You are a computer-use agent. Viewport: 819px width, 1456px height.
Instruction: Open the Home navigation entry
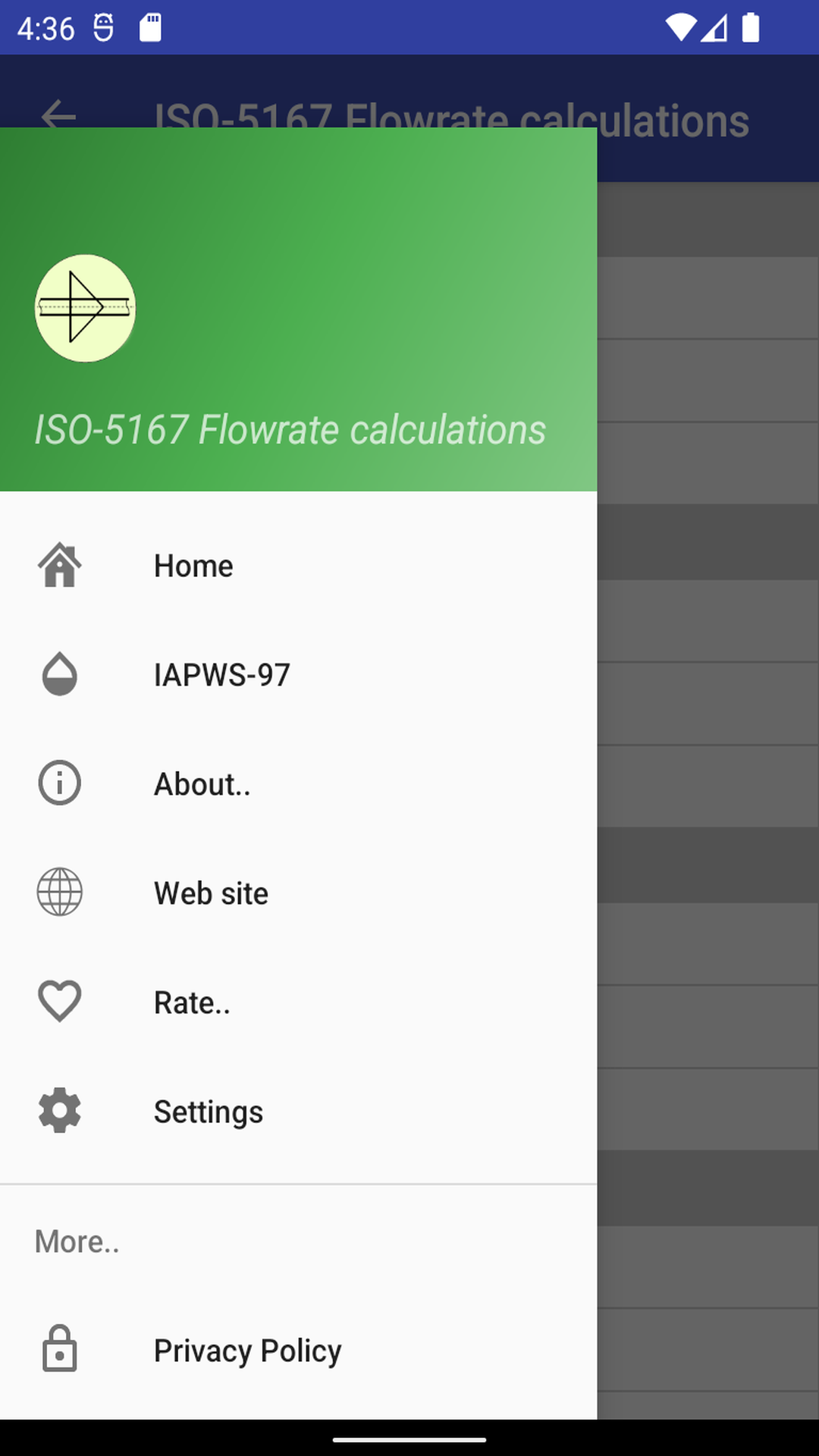point(193,565)
